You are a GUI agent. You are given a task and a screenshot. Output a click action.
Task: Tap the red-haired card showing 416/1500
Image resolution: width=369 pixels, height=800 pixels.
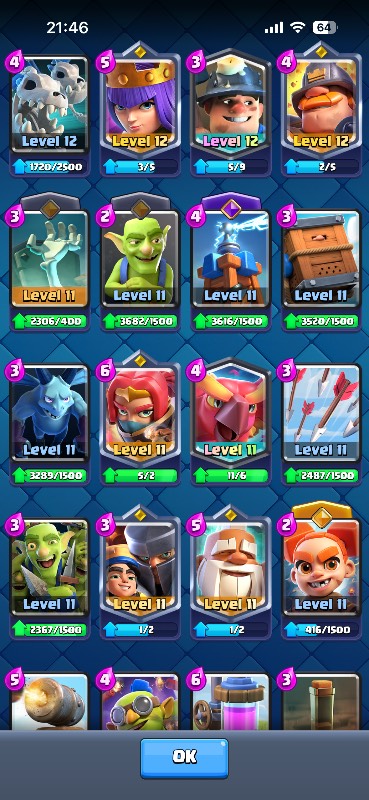[321, 571]
